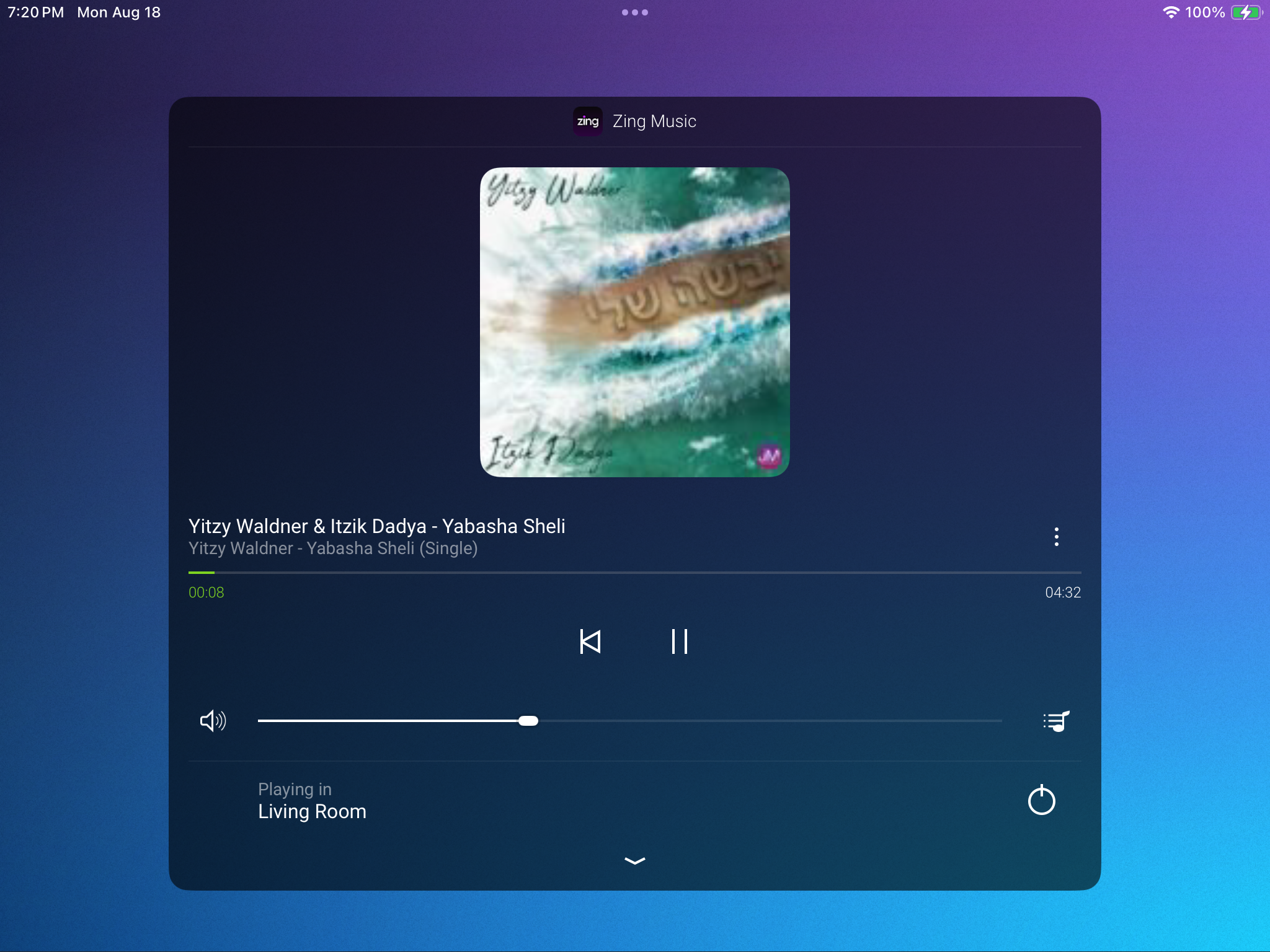Open the song's three-dot options menu

tap(1056, 537)
